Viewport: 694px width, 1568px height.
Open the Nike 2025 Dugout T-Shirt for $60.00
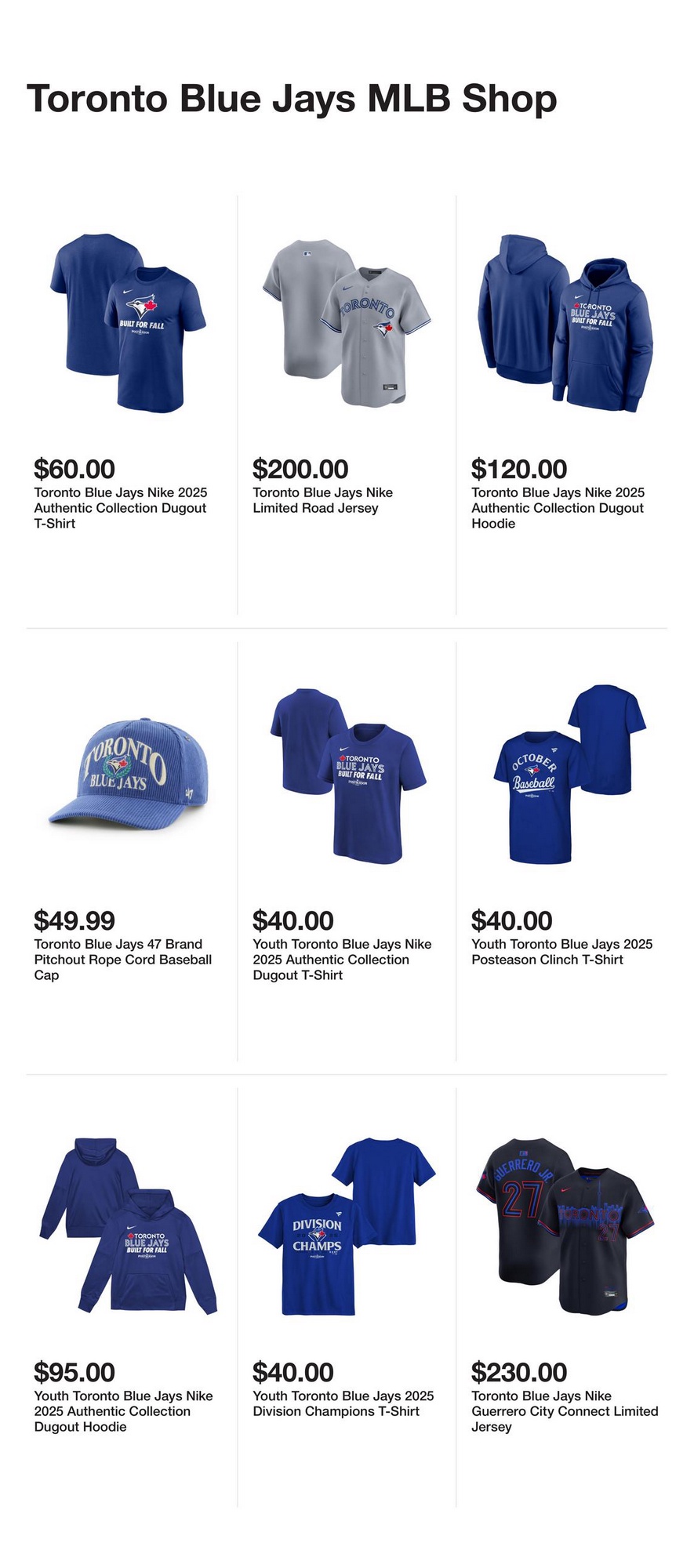coord(128,323)
